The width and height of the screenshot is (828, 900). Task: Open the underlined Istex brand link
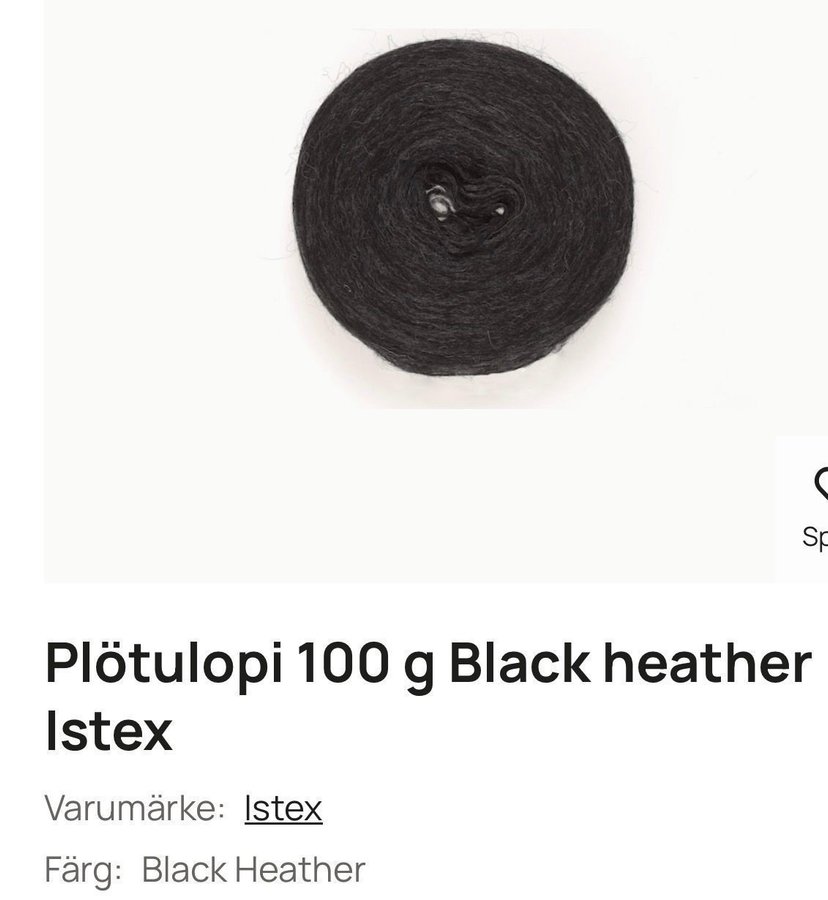coord(283,808)
